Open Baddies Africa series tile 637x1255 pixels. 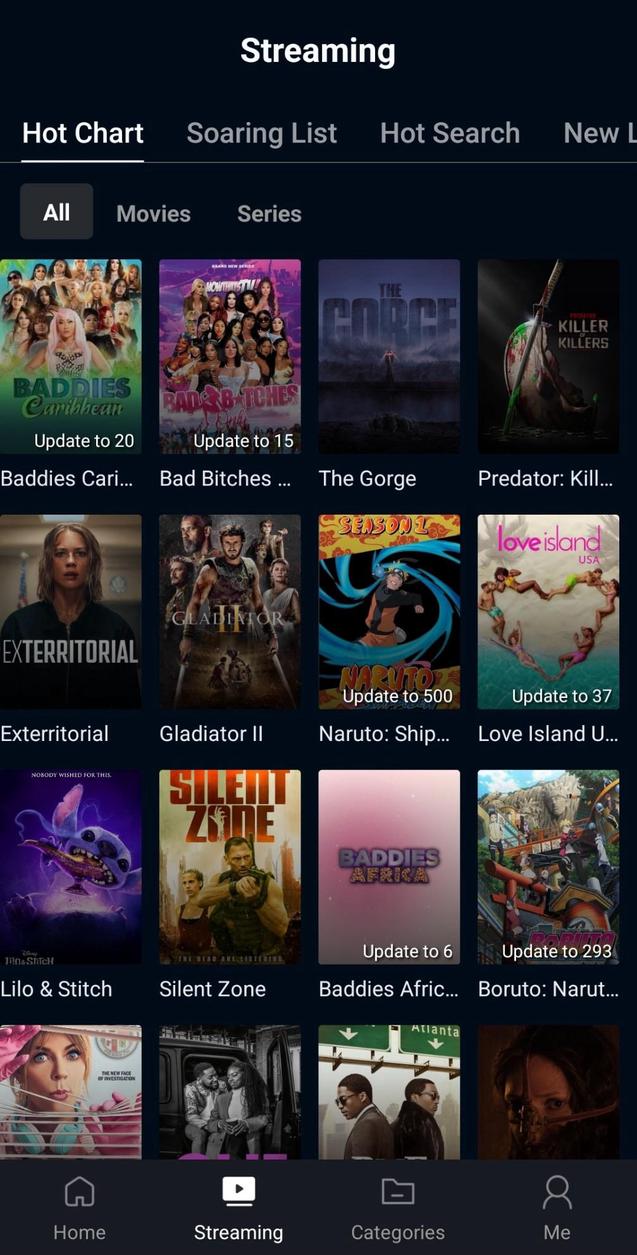coord(389,867)
